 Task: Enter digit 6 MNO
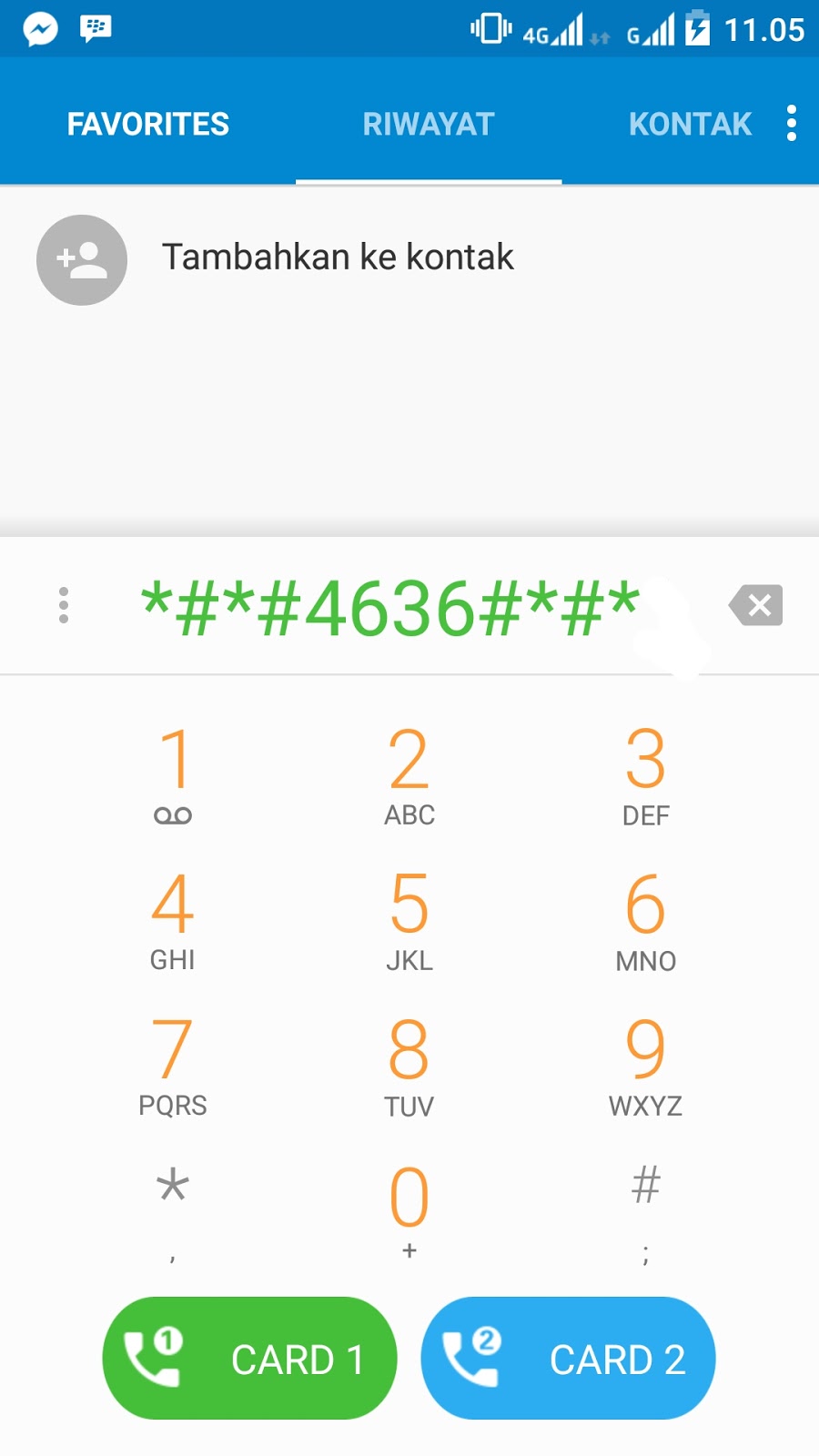coord(646,919)
